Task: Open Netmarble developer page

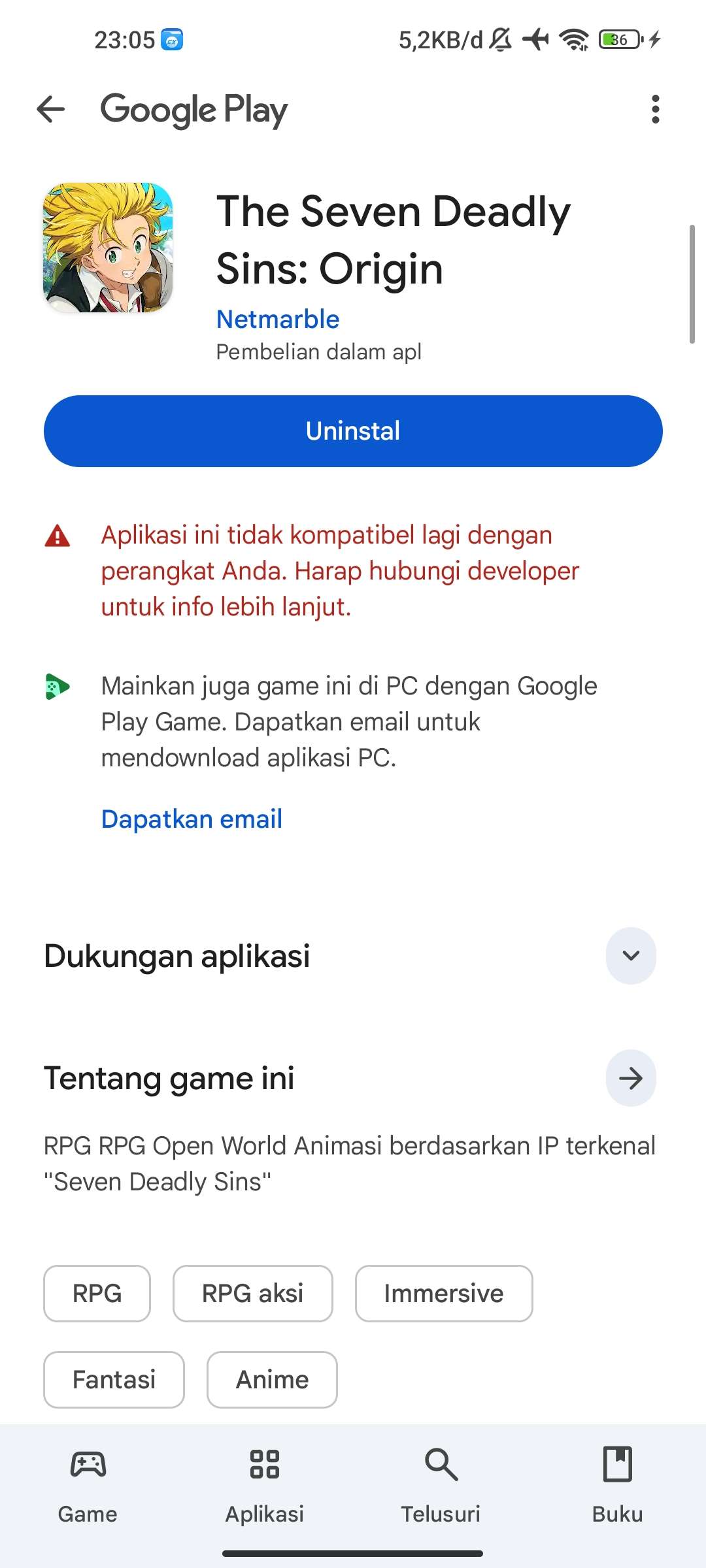Action: (278, 319)
